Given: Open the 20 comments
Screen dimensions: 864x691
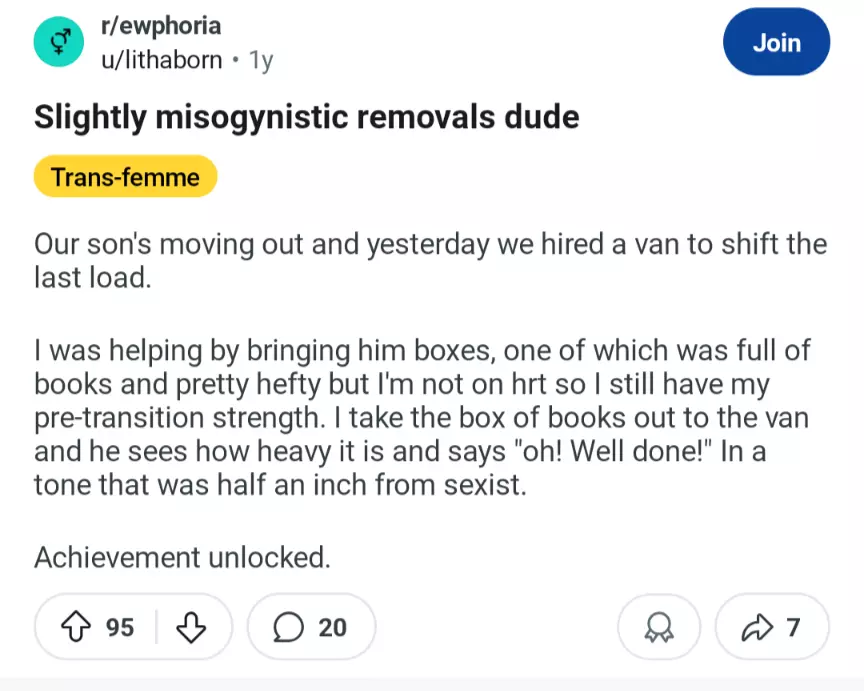Looking at the screenshot, I should tap(311, 627).
